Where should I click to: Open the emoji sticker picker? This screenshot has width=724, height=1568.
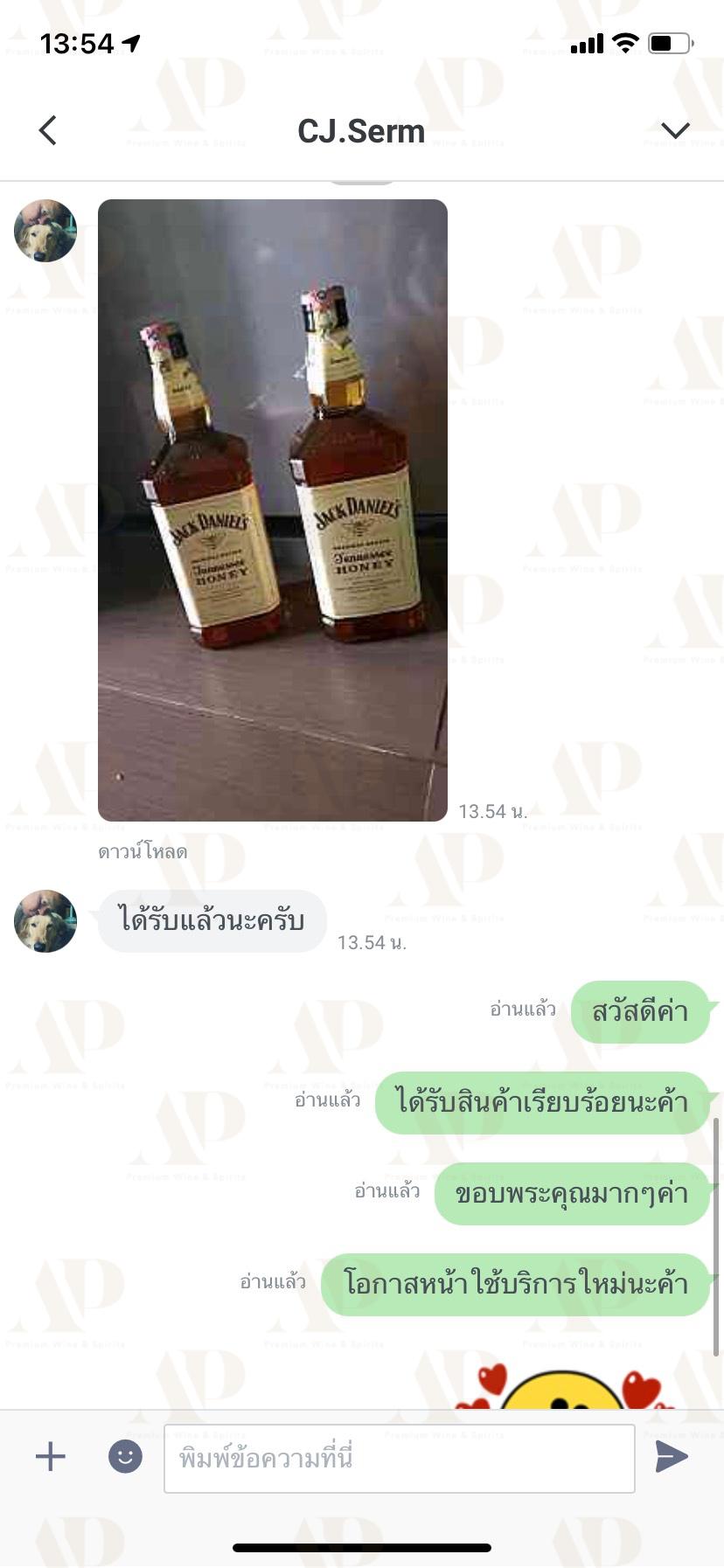point(125,1456)
